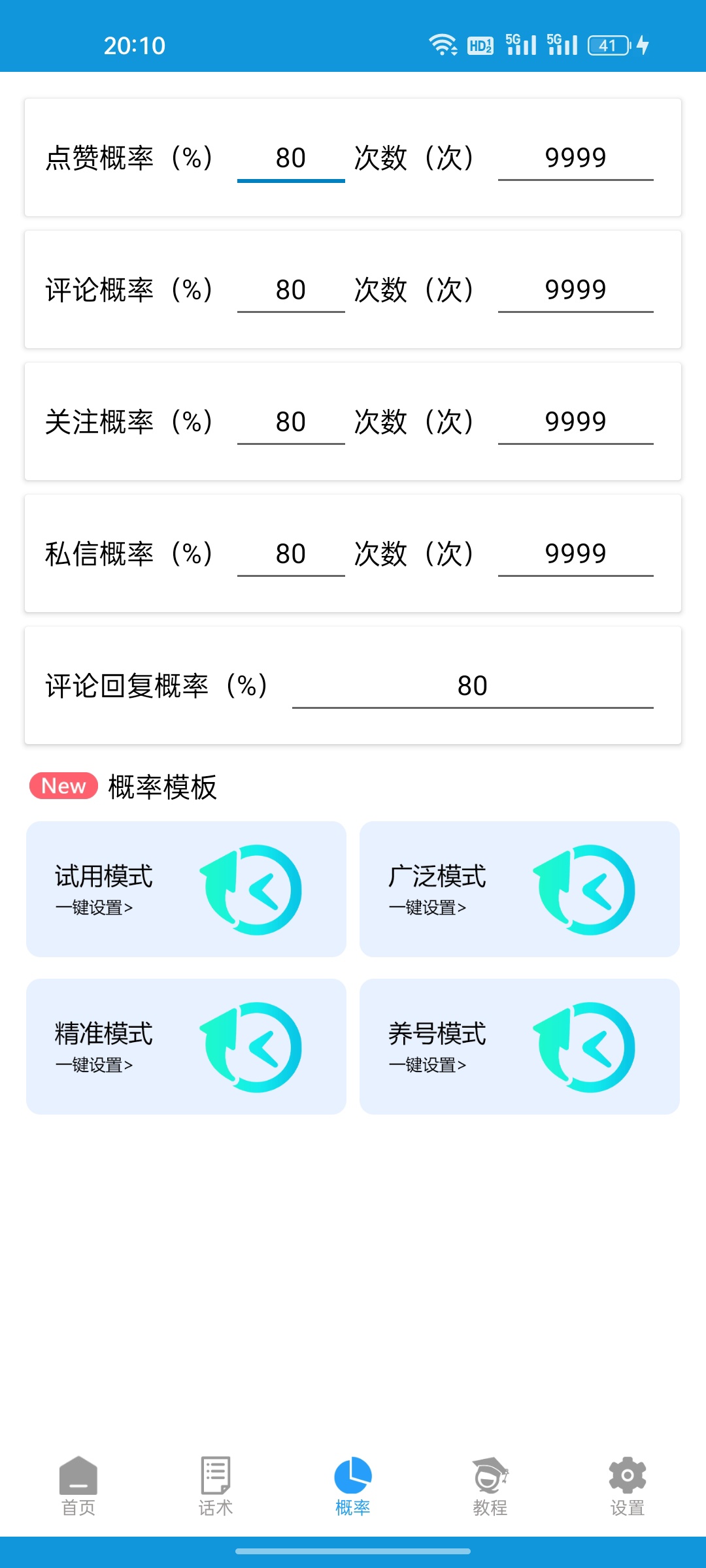Viewport: 706px width, 1568px height.
Task: Click the red New badge
Action: click(x=62, y=786)
